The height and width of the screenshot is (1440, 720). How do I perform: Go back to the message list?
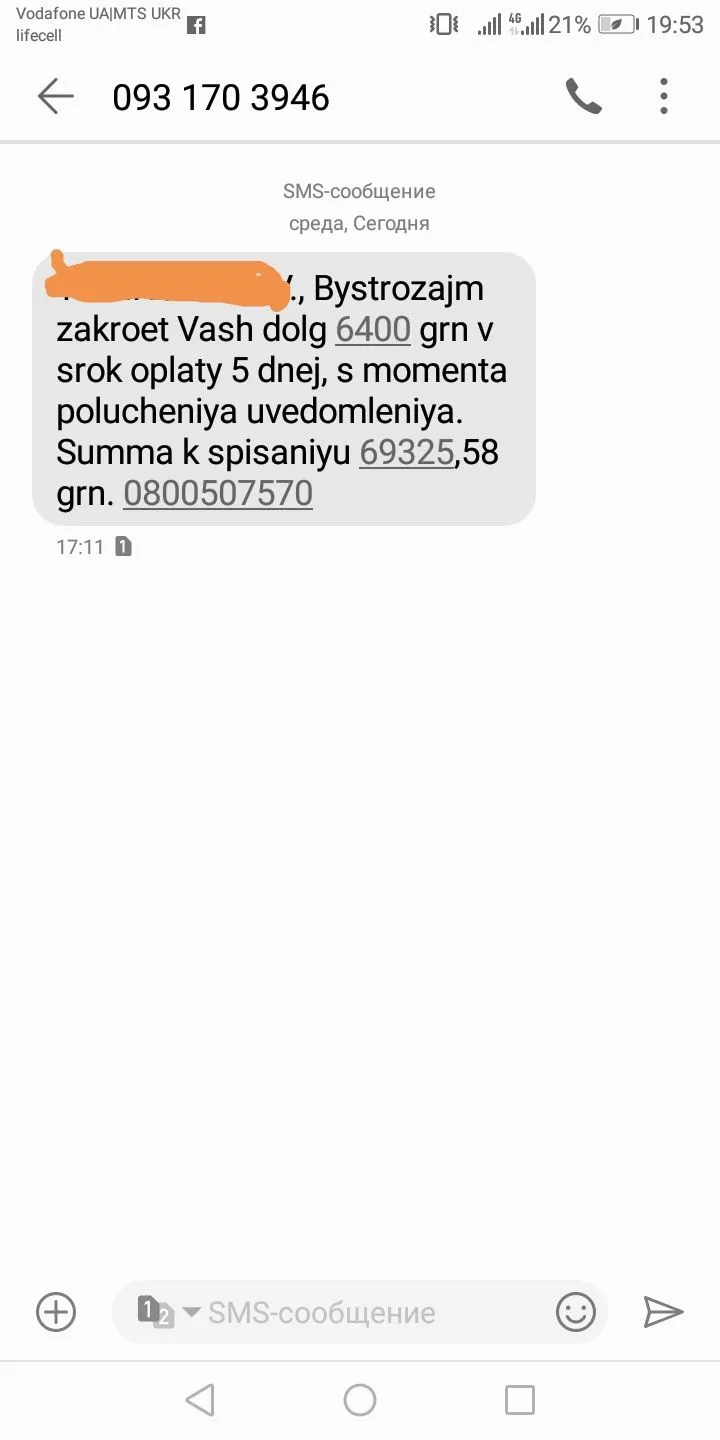[x=56, y=97]
